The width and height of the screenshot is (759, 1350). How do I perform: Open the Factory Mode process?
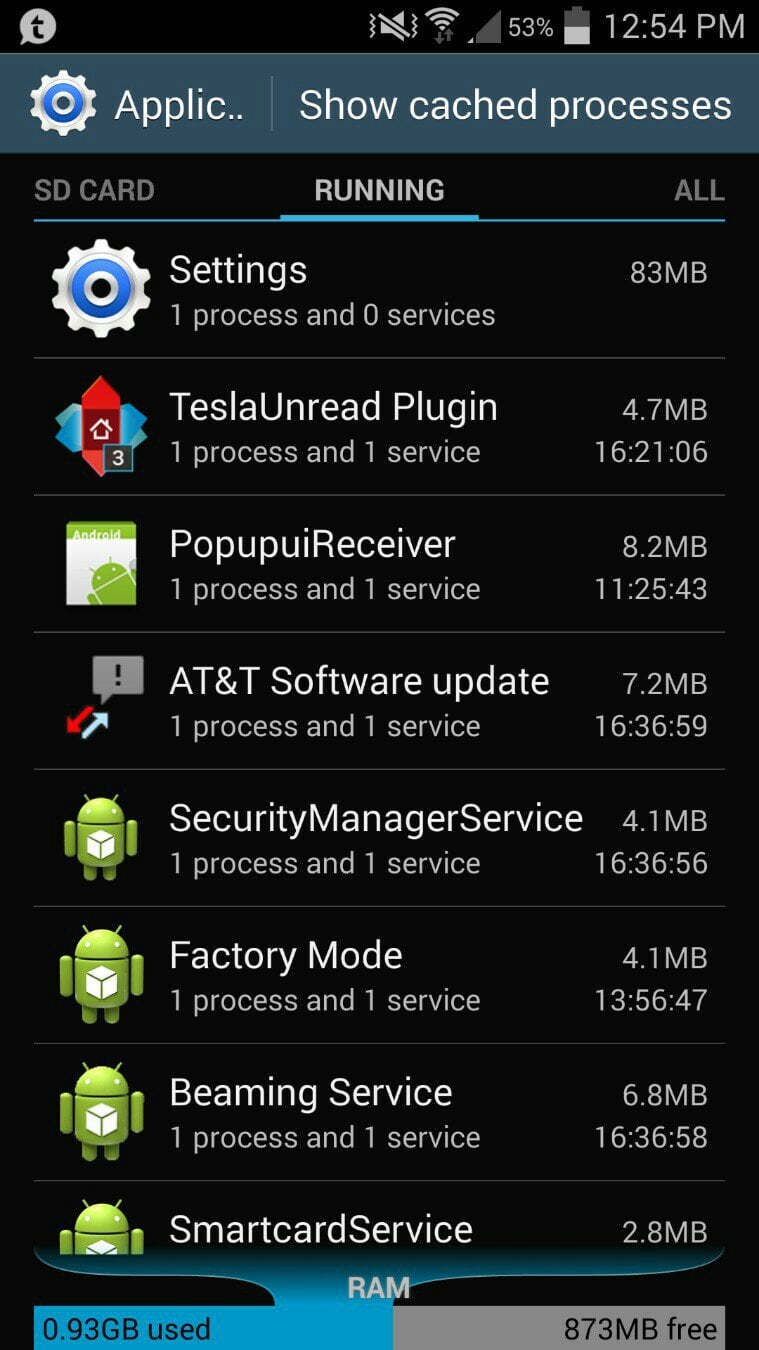(x=379, y=975)
